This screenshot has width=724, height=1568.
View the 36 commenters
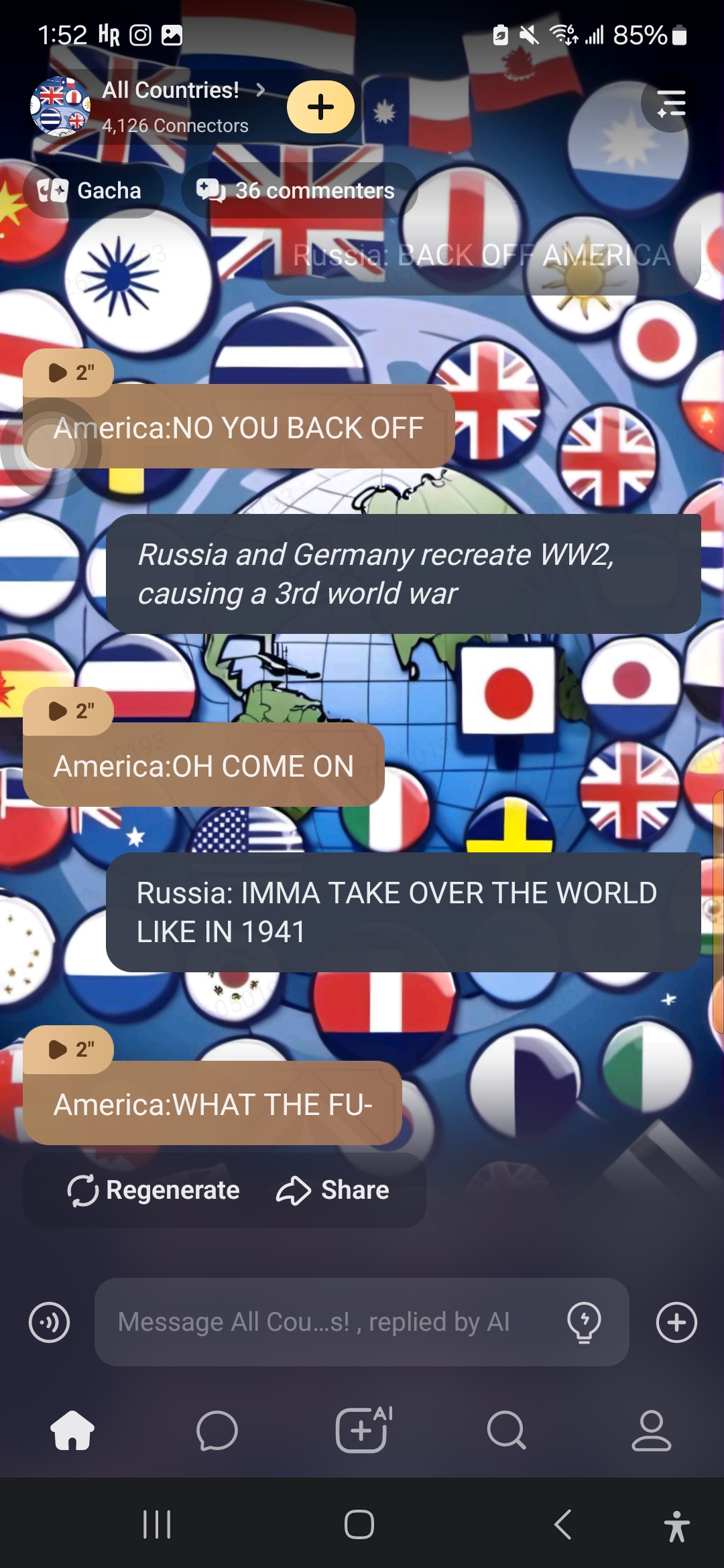point(299,190)
